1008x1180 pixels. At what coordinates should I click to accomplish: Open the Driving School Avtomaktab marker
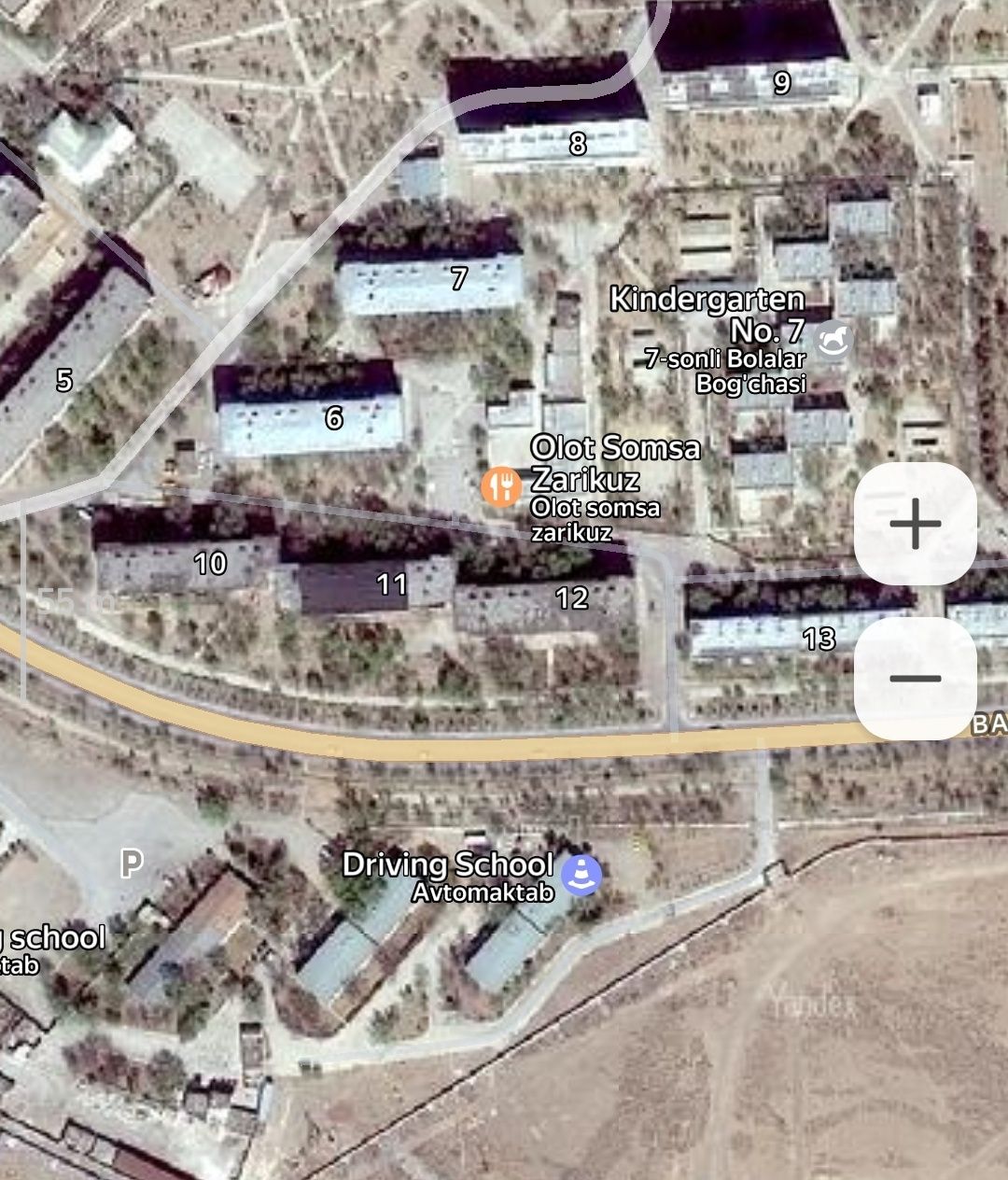coord(582,875)
